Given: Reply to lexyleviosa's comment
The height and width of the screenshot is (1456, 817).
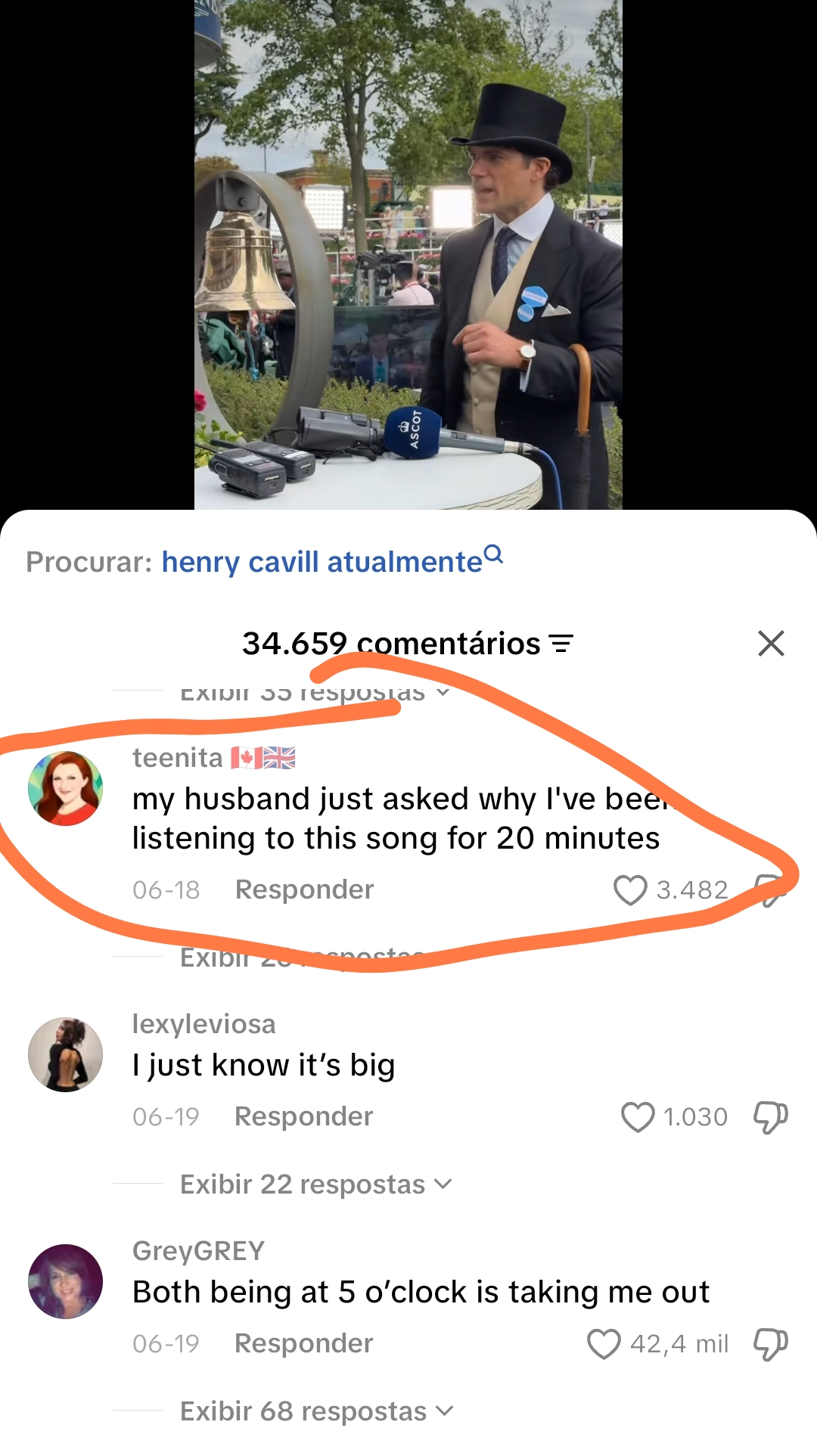Looking at the screenshot, I should pos(304,1116).
